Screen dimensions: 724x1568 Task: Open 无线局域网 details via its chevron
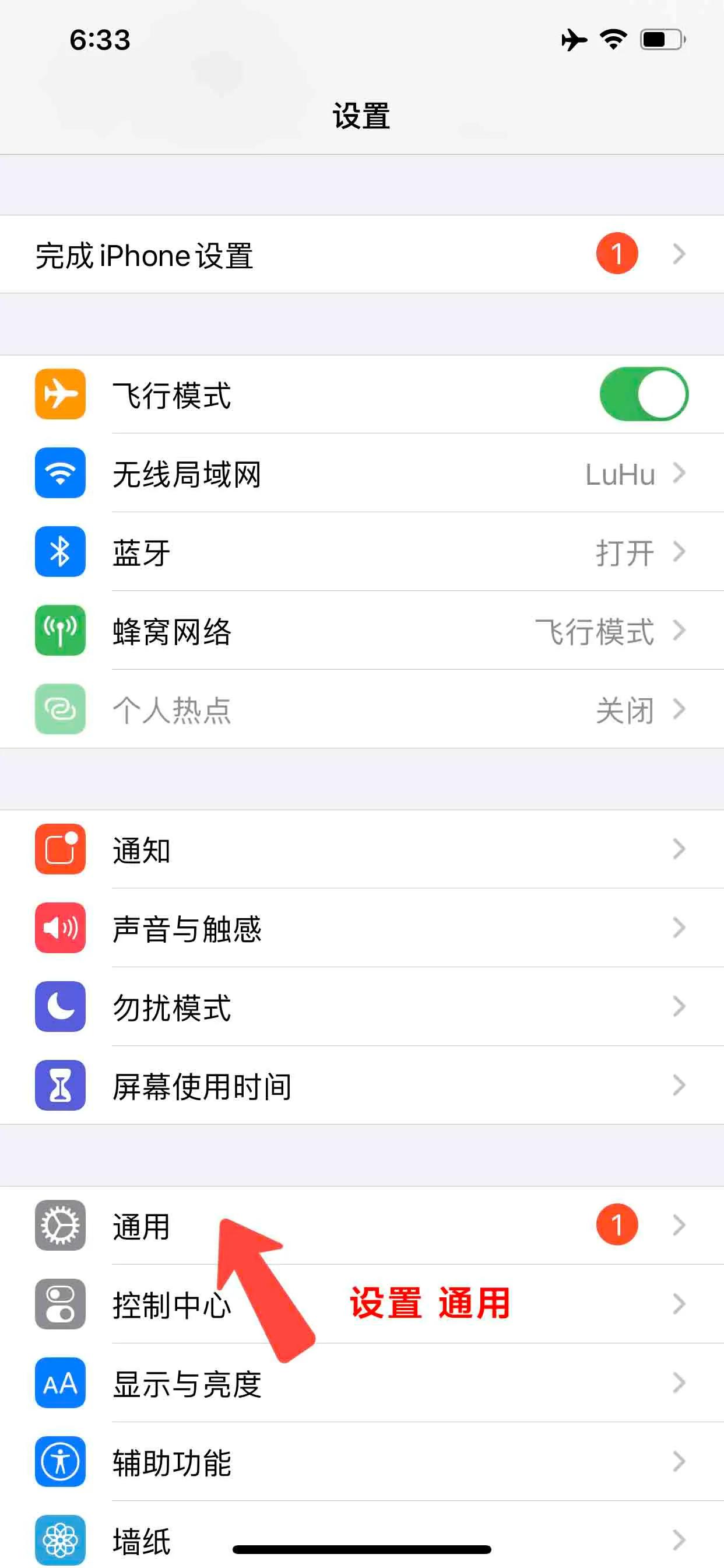click(x=680, y=474)
